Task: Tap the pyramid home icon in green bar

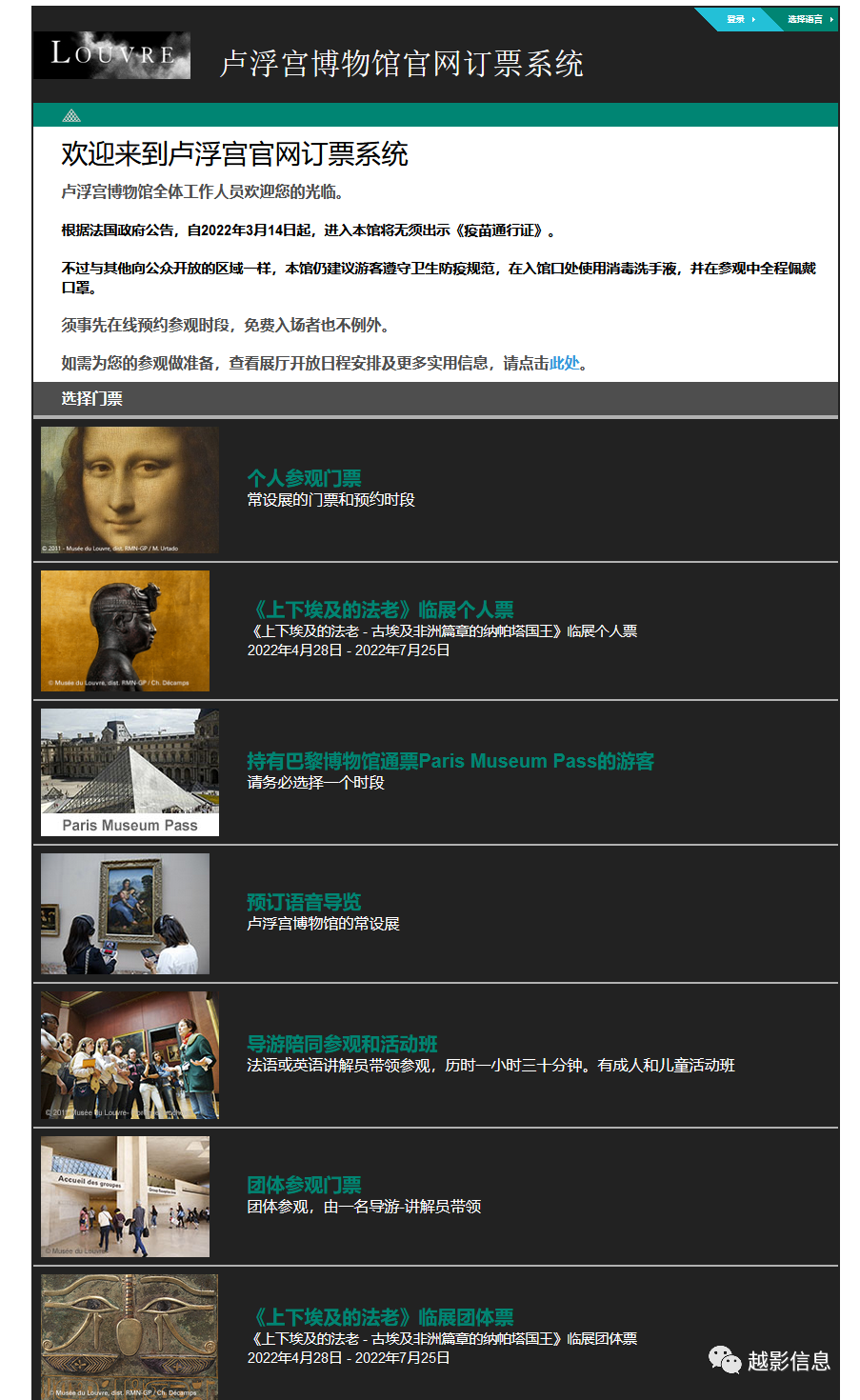Action: point(71,116)
